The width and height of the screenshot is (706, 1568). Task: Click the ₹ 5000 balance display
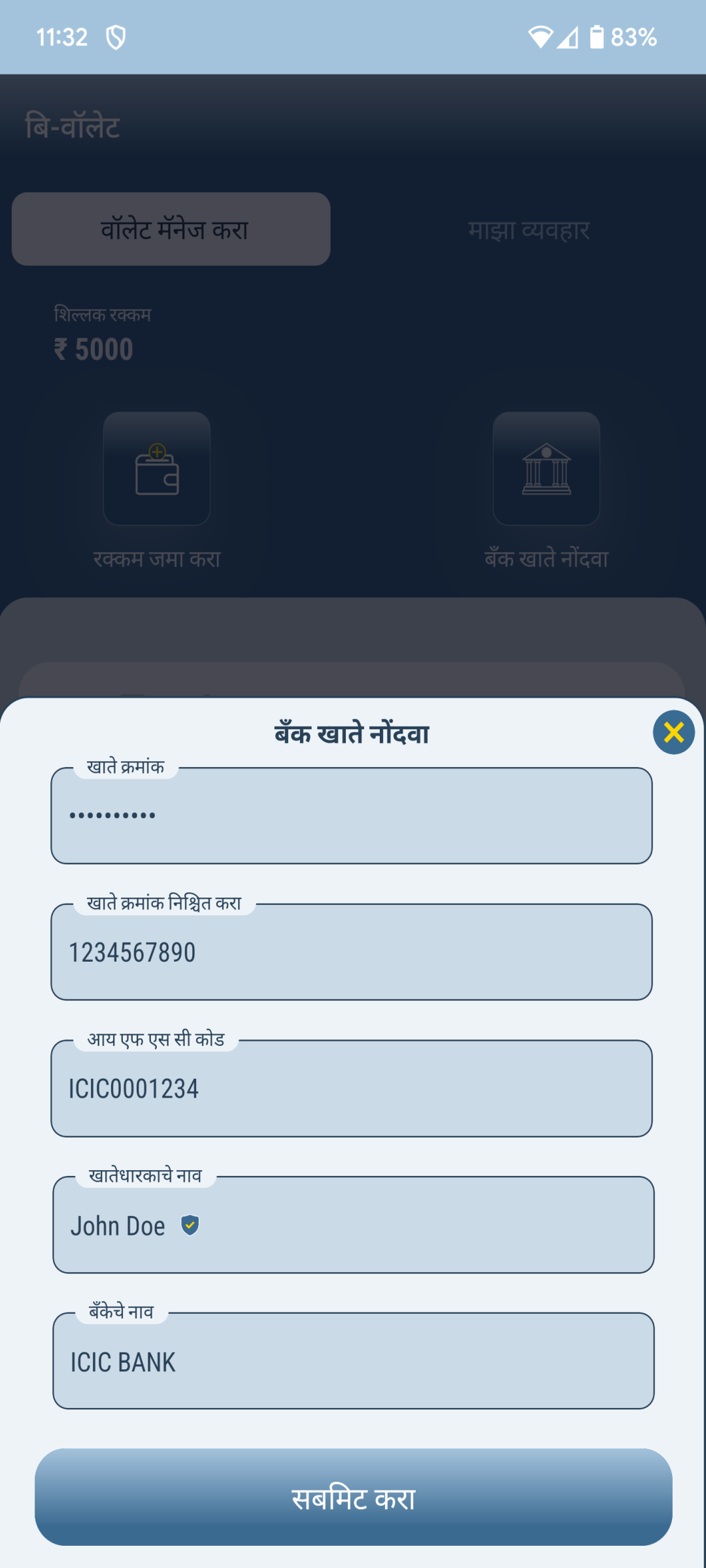(92, 349)
